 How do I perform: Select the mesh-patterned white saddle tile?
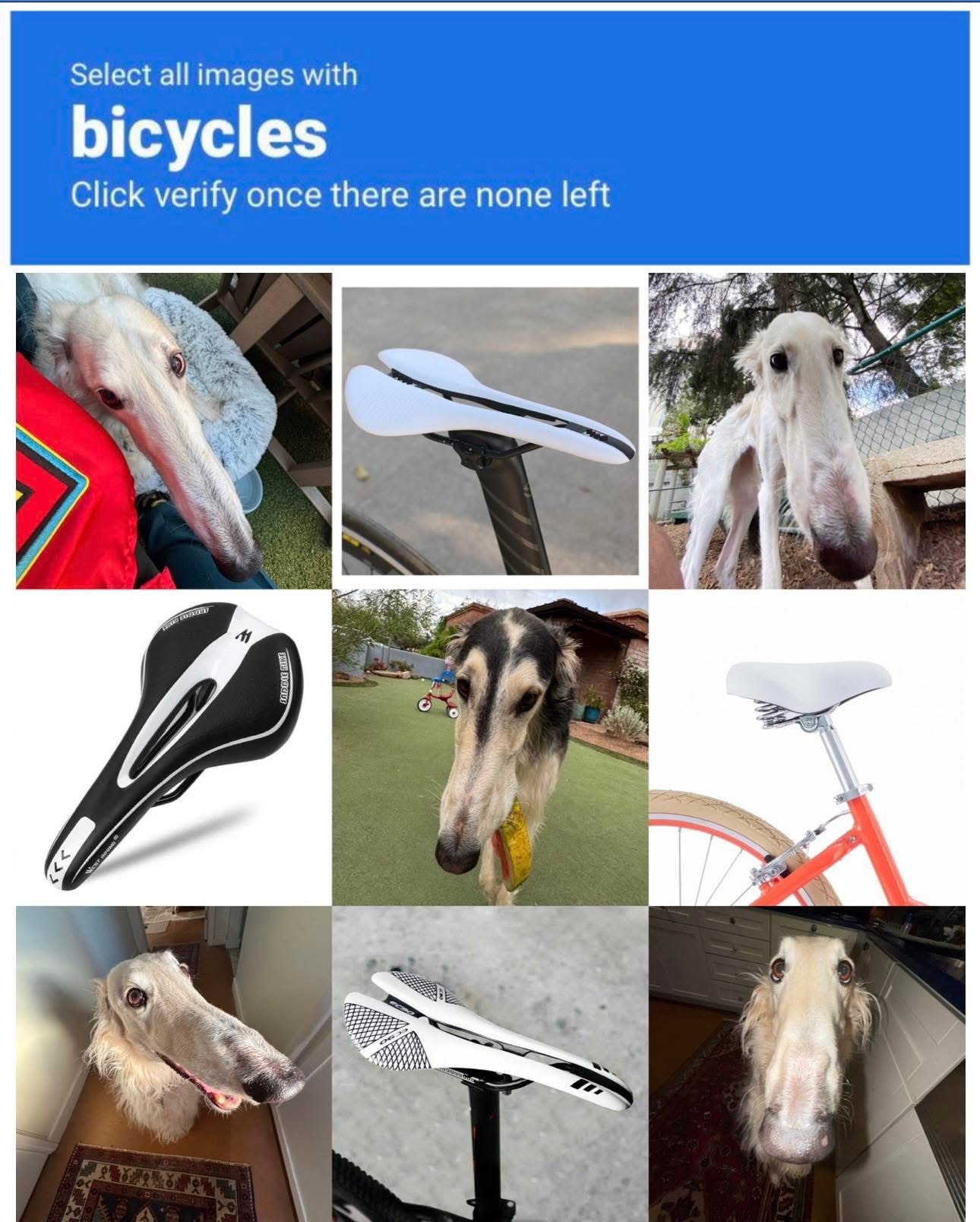490,1062
